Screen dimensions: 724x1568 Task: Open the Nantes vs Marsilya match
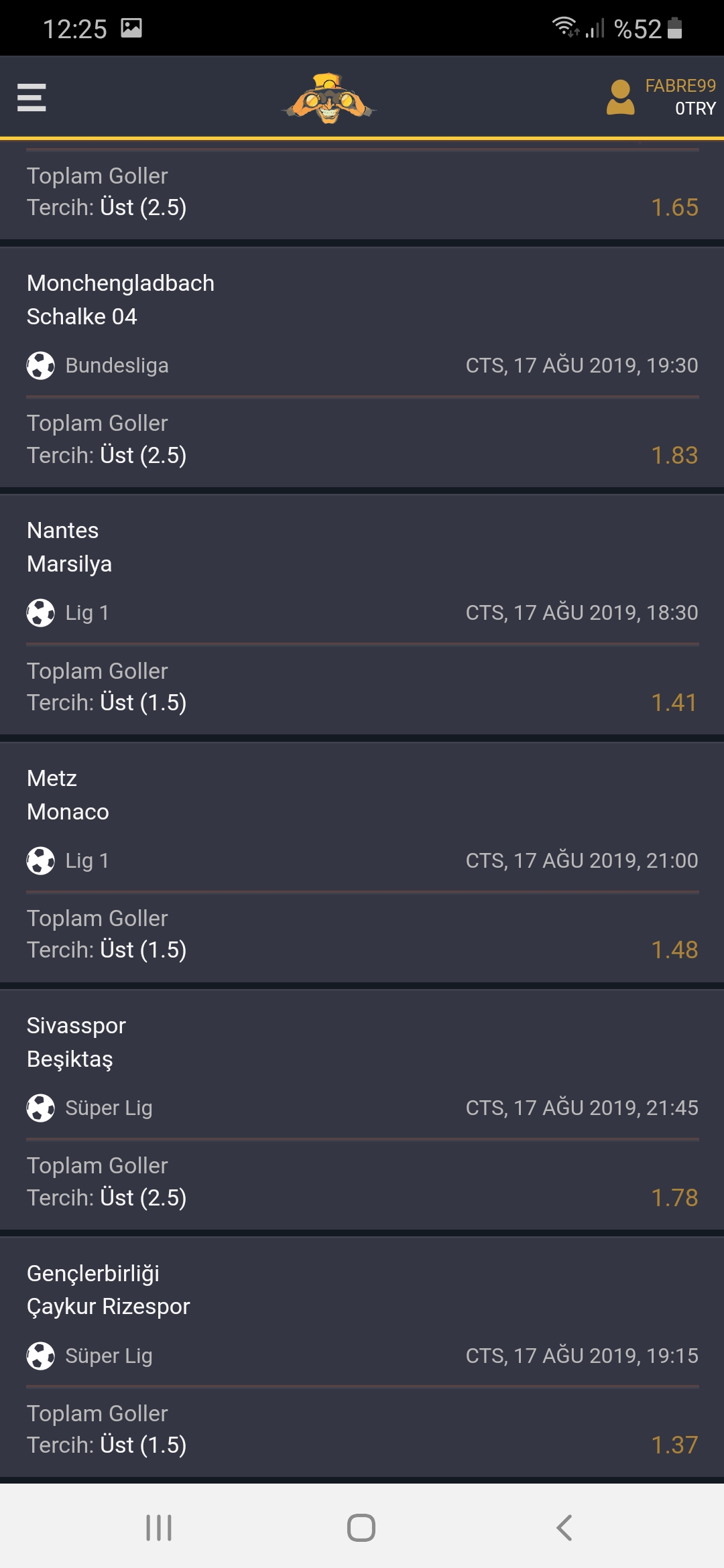click(362, 614)
